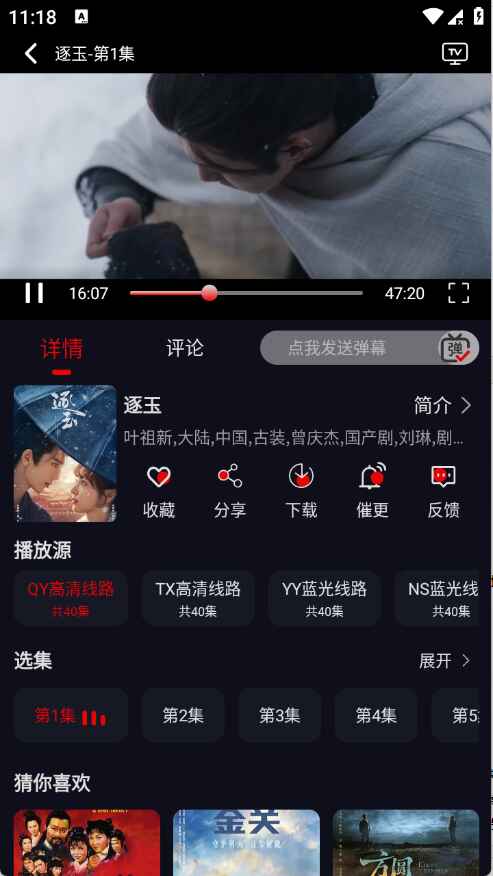
Task: Share this show via 分享
Action: pyautogui.click(x=230, y=492)
